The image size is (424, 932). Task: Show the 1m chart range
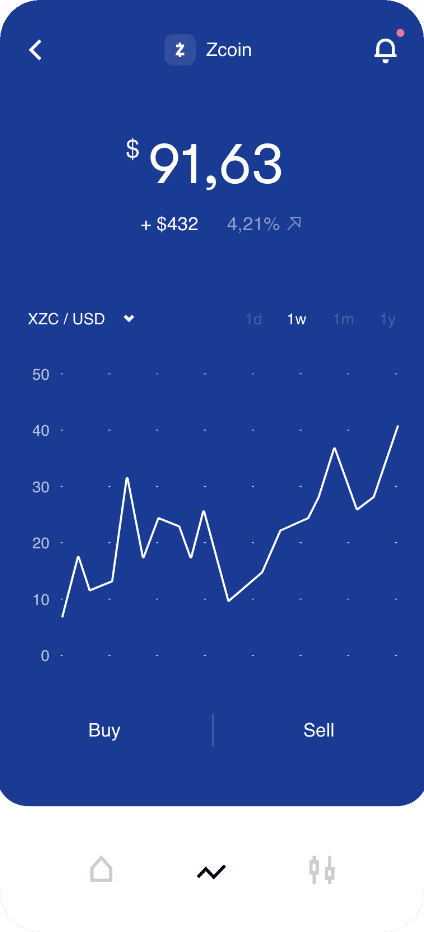(x=343, y=320)
